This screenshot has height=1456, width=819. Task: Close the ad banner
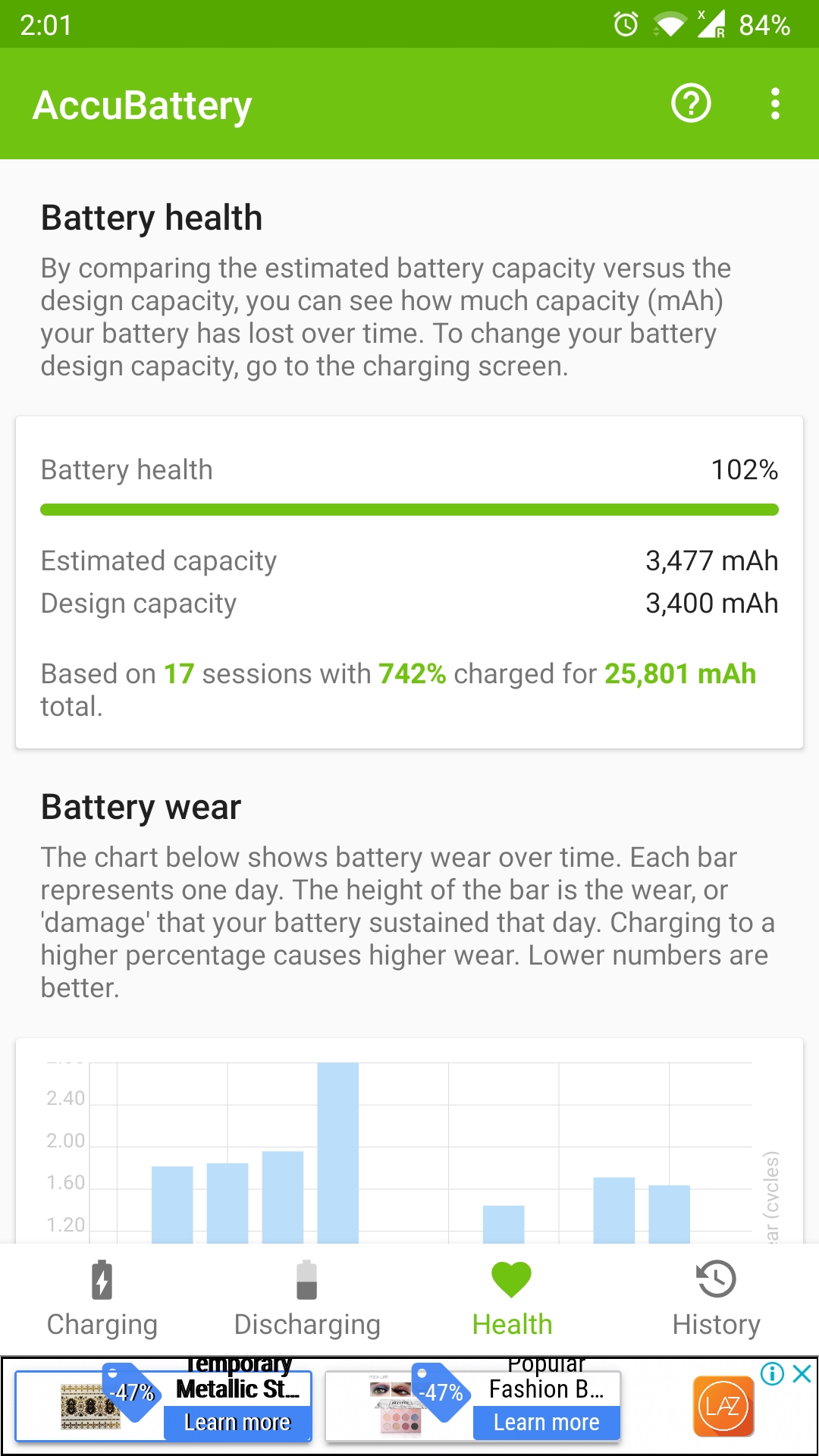[802, 1373]
